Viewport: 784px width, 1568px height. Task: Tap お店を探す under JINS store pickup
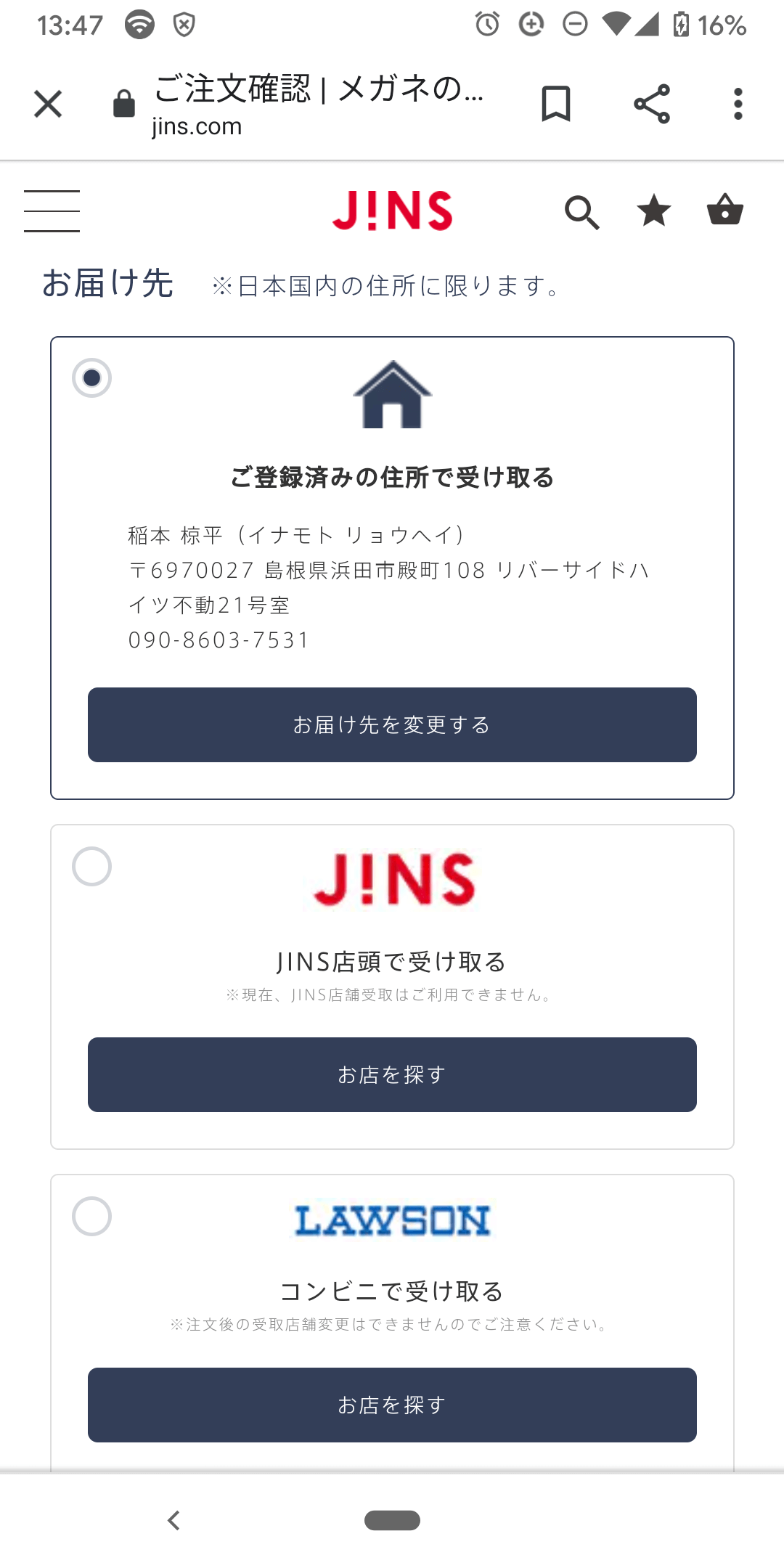pos(392,1074)
